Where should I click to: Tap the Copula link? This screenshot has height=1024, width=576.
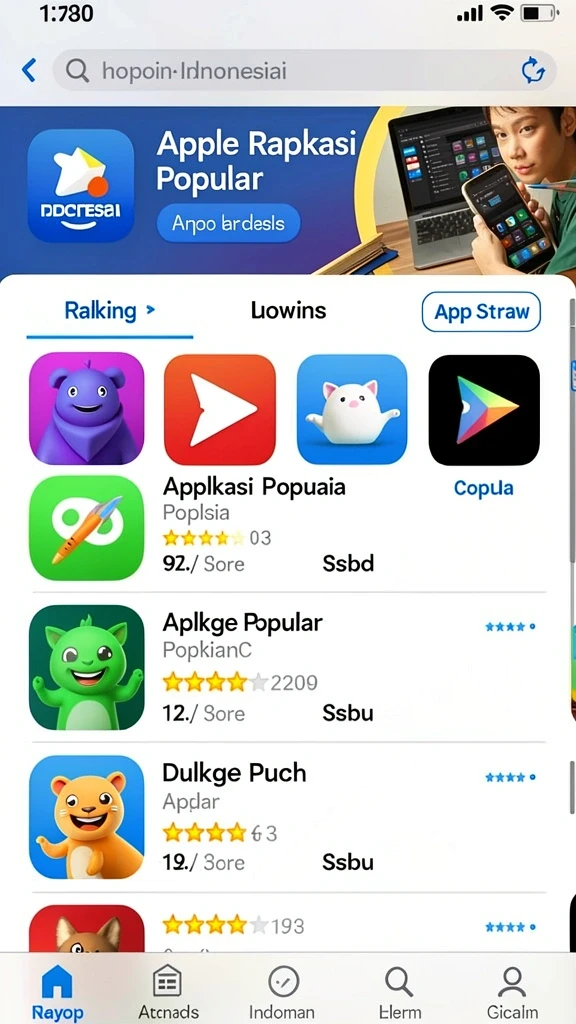[483, 488]
